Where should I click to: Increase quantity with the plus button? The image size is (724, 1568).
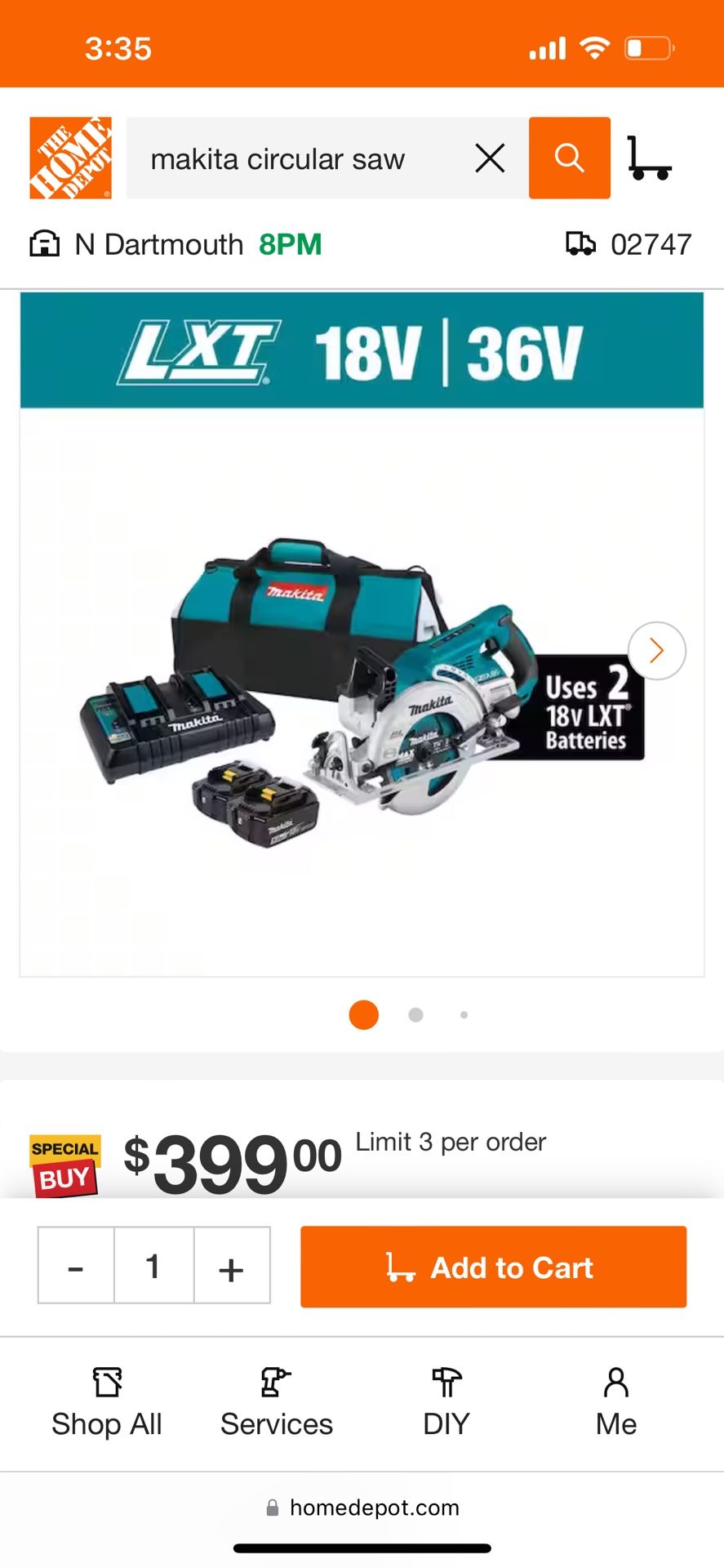tap(232, 1266)
